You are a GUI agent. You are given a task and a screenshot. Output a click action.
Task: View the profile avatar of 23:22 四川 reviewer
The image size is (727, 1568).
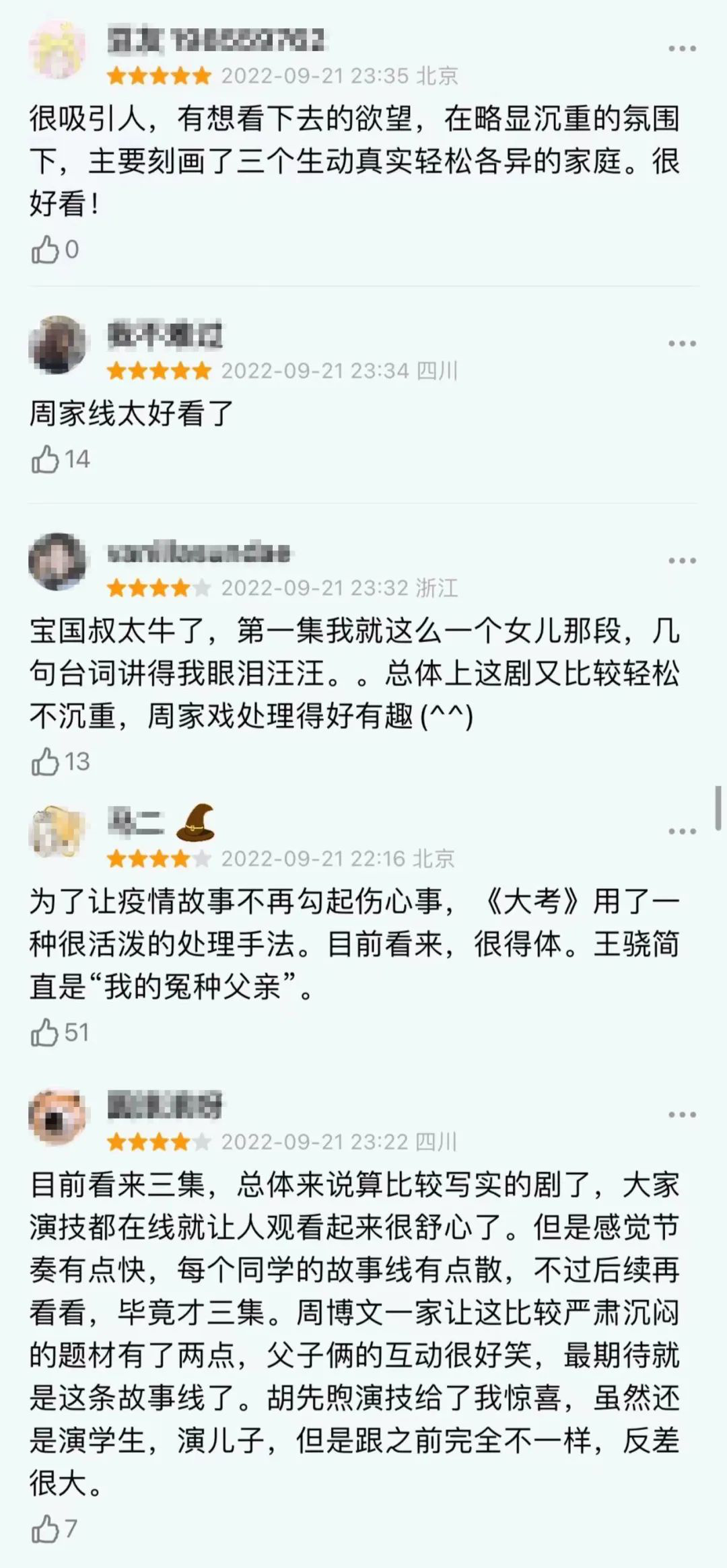58,1116
